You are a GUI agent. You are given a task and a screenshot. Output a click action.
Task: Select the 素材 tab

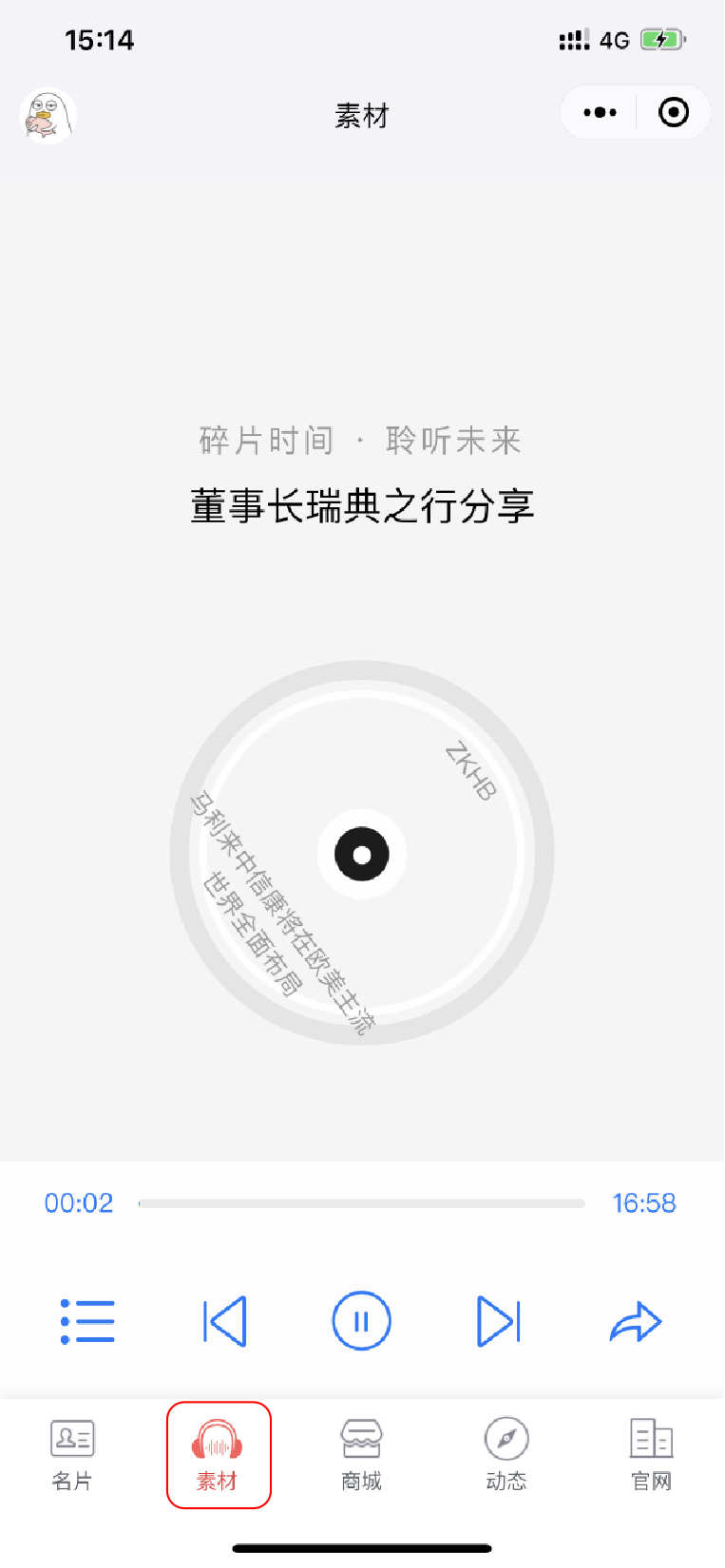[218, 1455]
